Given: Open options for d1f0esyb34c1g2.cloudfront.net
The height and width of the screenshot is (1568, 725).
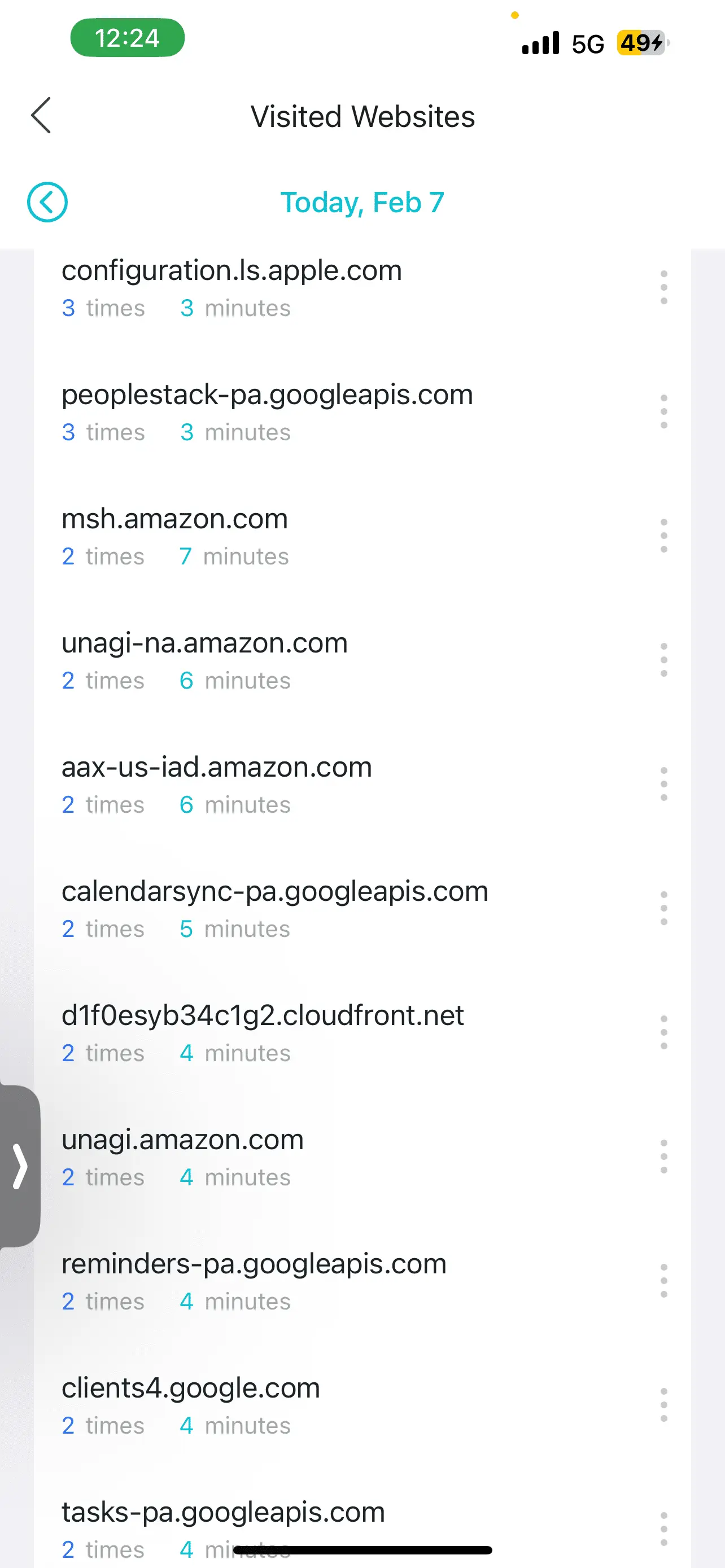Looking at the screenshot, I should tap(663, 1032).
